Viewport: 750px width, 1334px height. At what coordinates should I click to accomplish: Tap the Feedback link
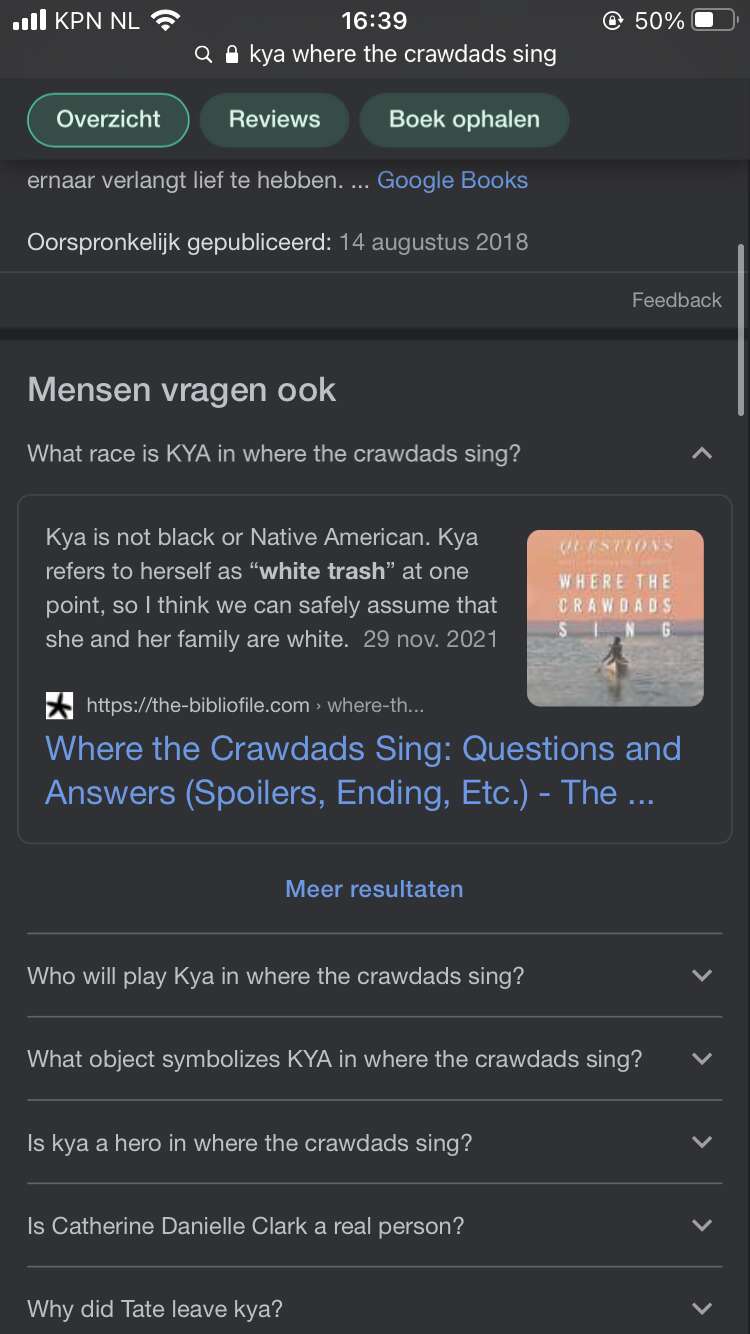(x=676, y=300)
